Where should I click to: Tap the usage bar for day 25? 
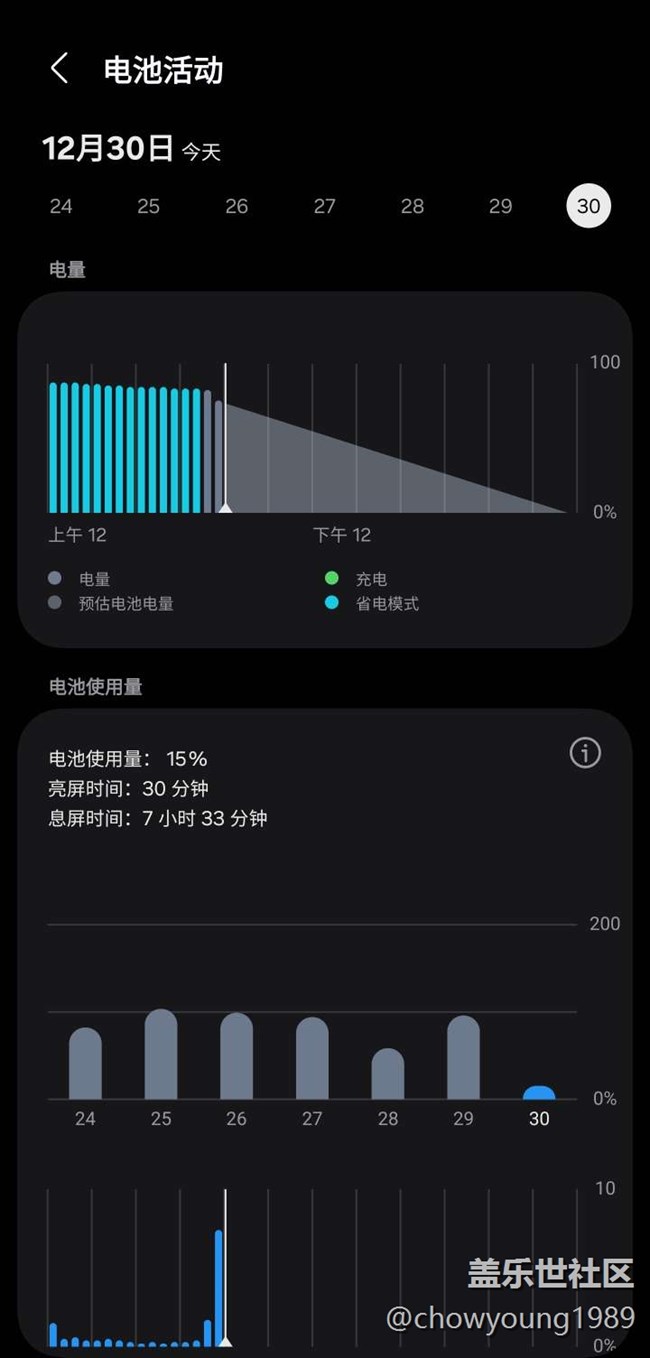161,1054
